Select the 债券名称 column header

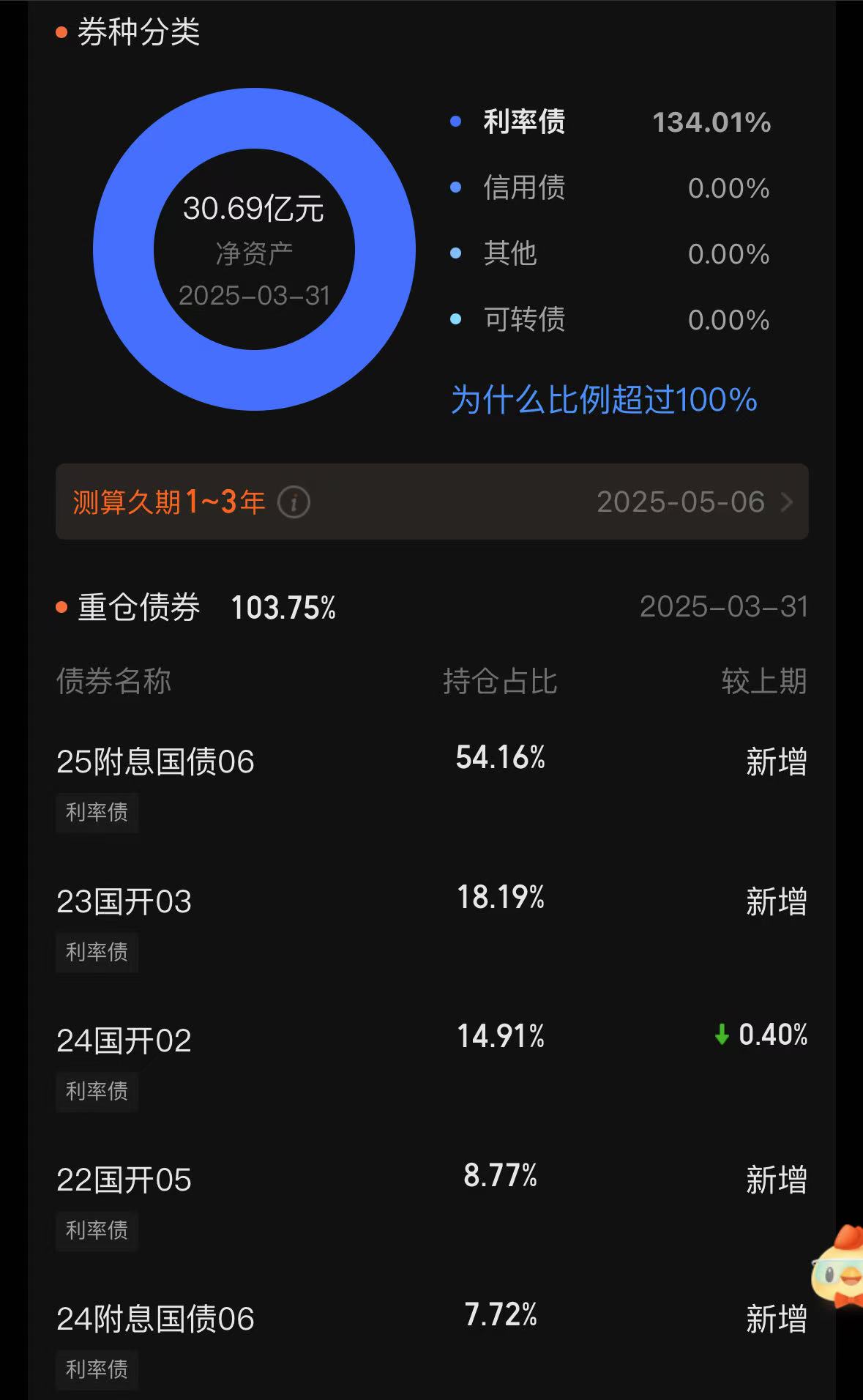pos(115,682)
